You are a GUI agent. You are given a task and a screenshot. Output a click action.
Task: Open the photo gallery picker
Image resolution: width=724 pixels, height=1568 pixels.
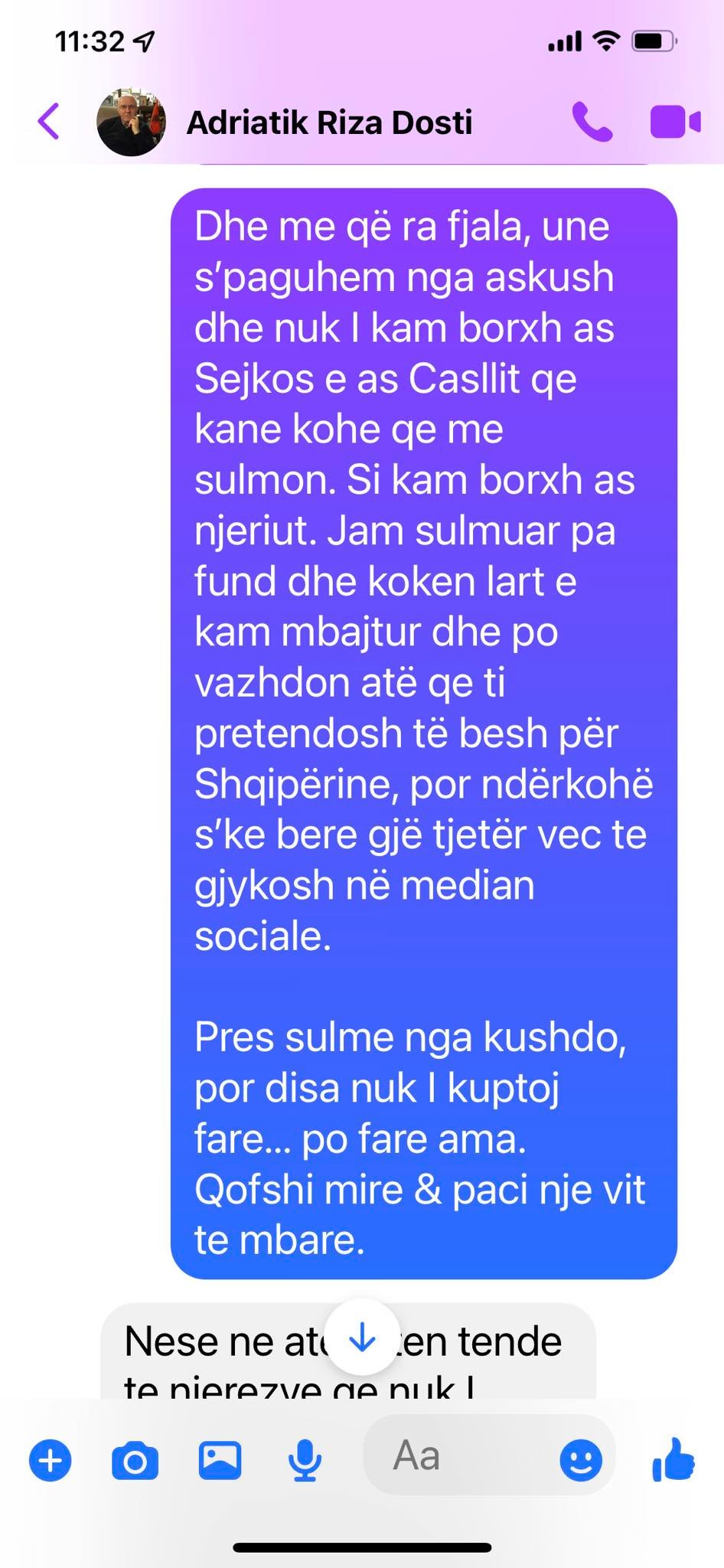coord(220,1461)
